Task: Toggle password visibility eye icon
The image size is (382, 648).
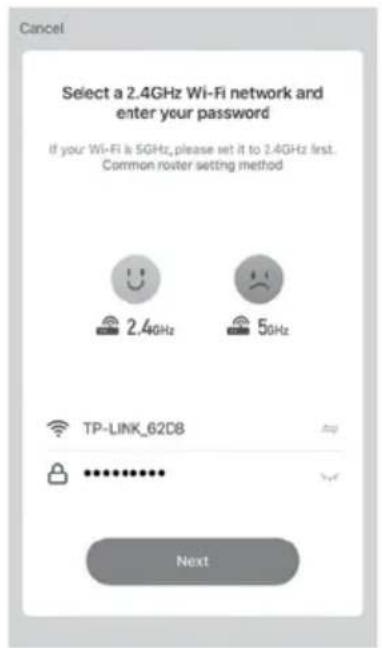Action: point(329,477)
